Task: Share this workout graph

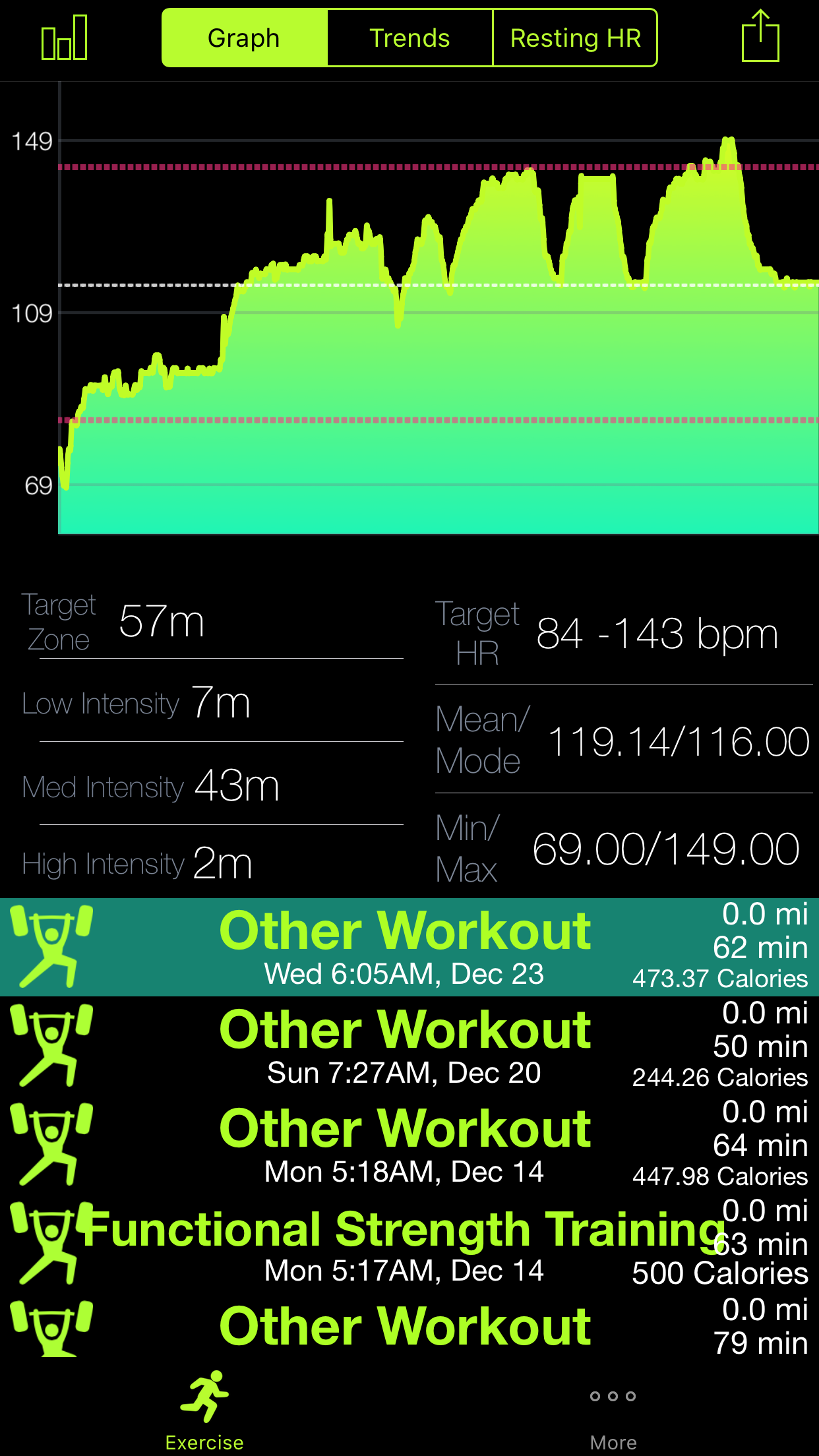Action: 760,37
